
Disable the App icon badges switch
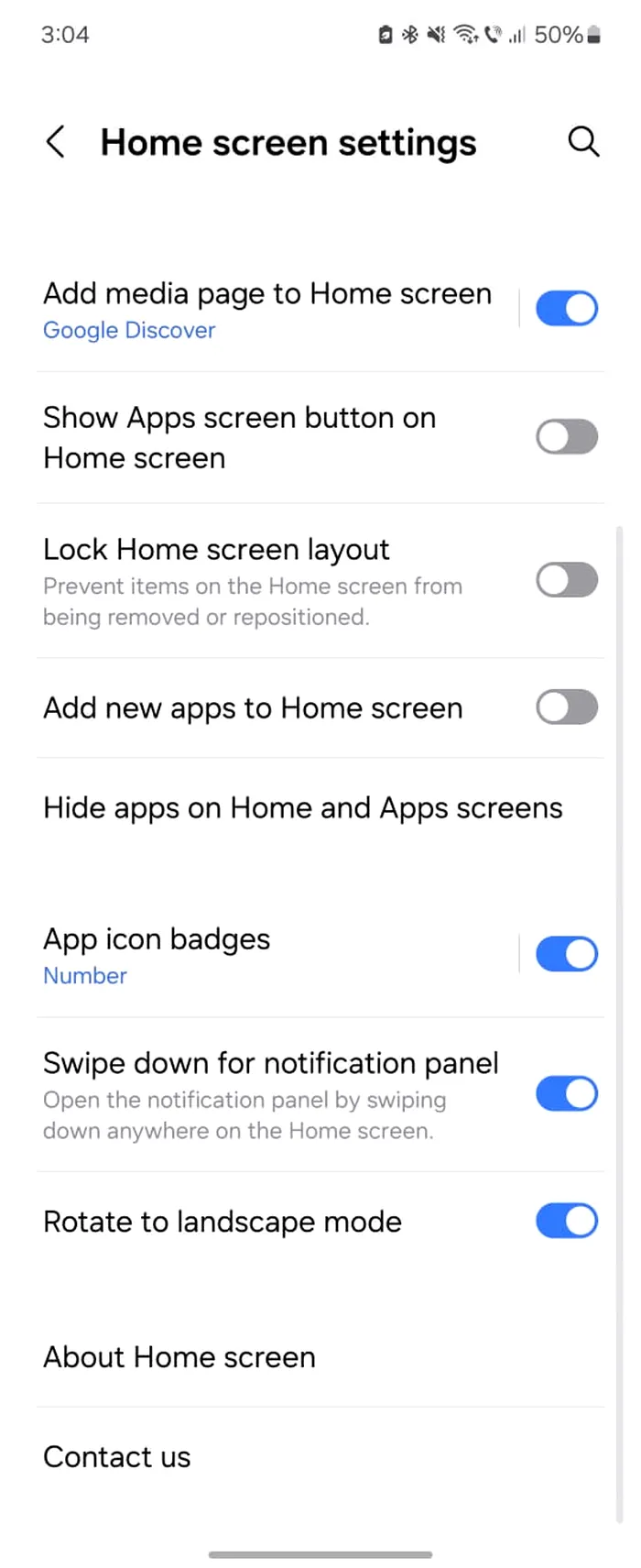pyautogui.click(x=567, y=955)
